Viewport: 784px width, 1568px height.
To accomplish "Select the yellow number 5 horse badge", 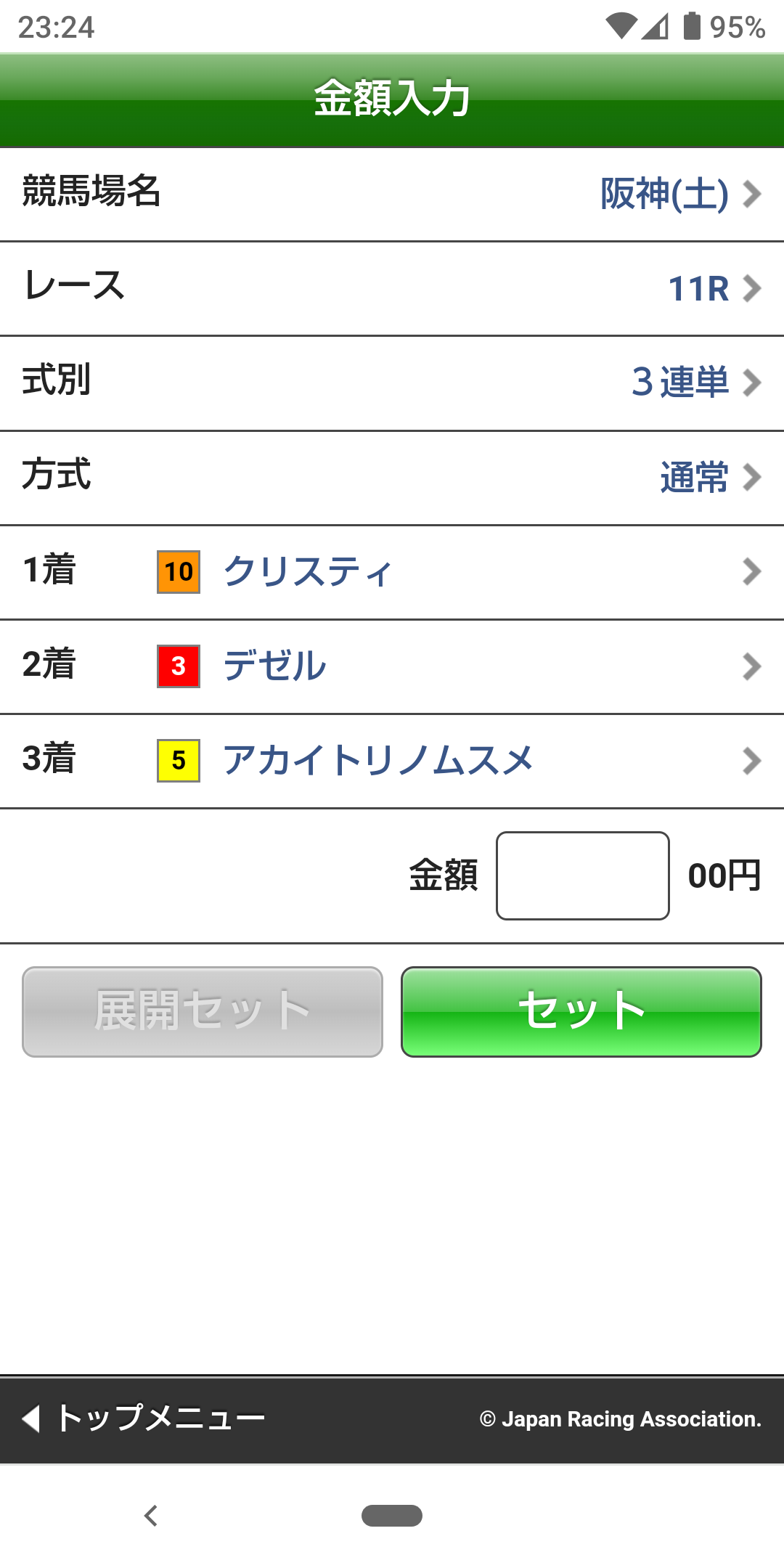I will pos(177,761).
